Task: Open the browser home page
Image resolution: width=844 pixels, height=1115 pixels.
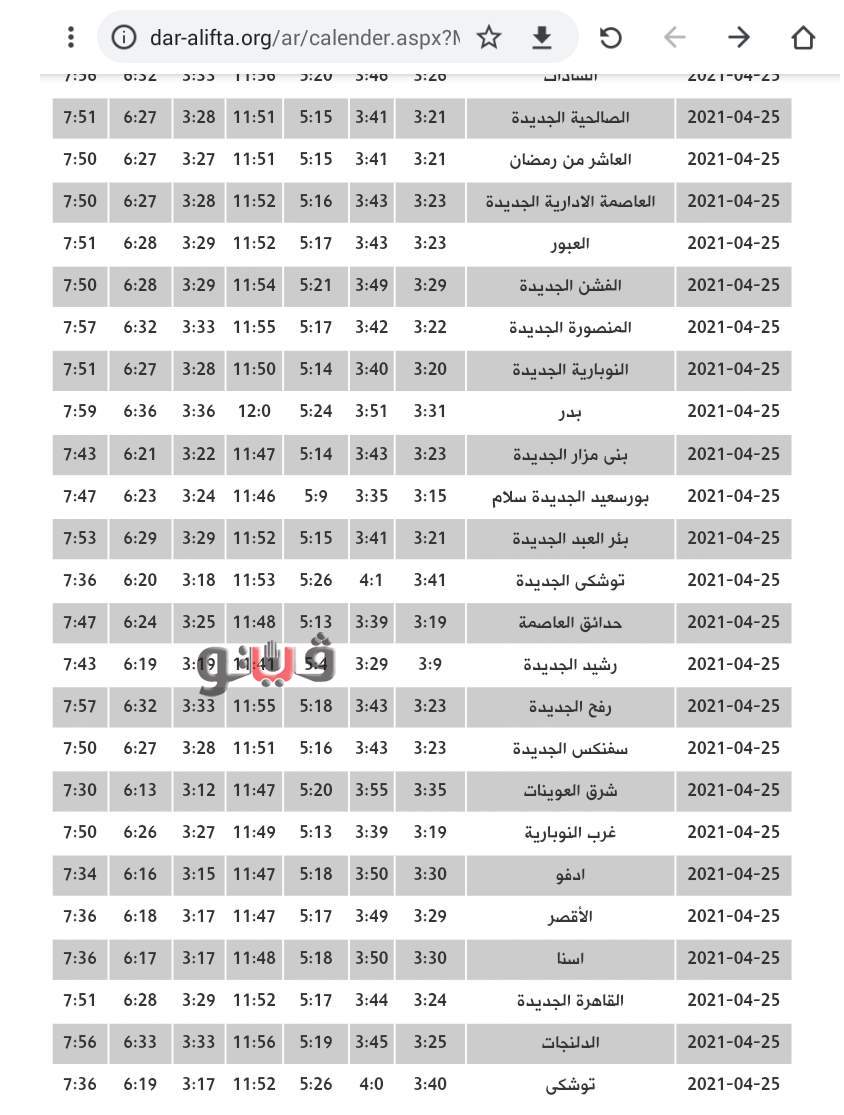Action: 803,38
